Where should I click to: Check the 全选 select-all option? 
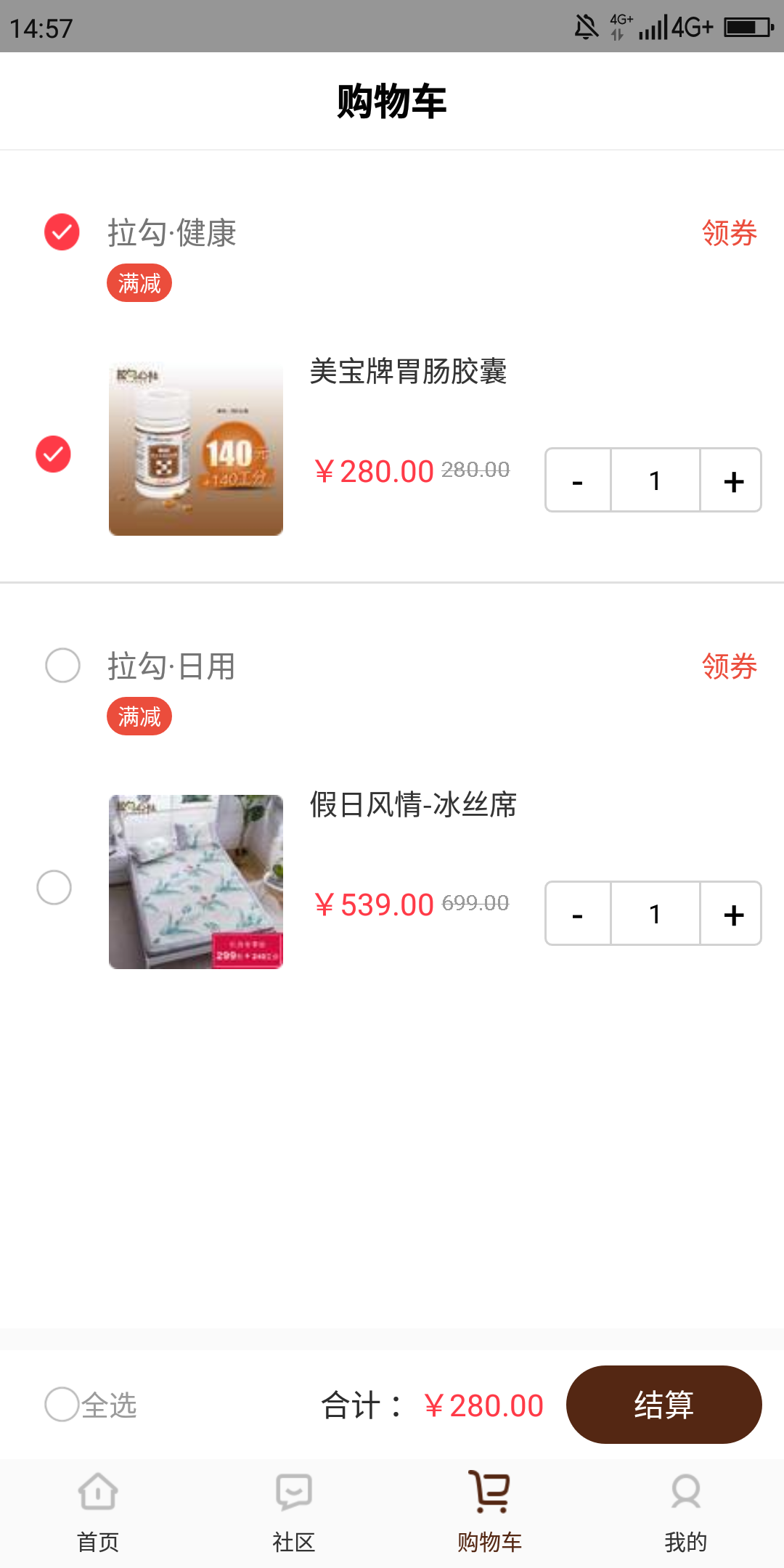pyautogui.click(x=62, y=1404)
